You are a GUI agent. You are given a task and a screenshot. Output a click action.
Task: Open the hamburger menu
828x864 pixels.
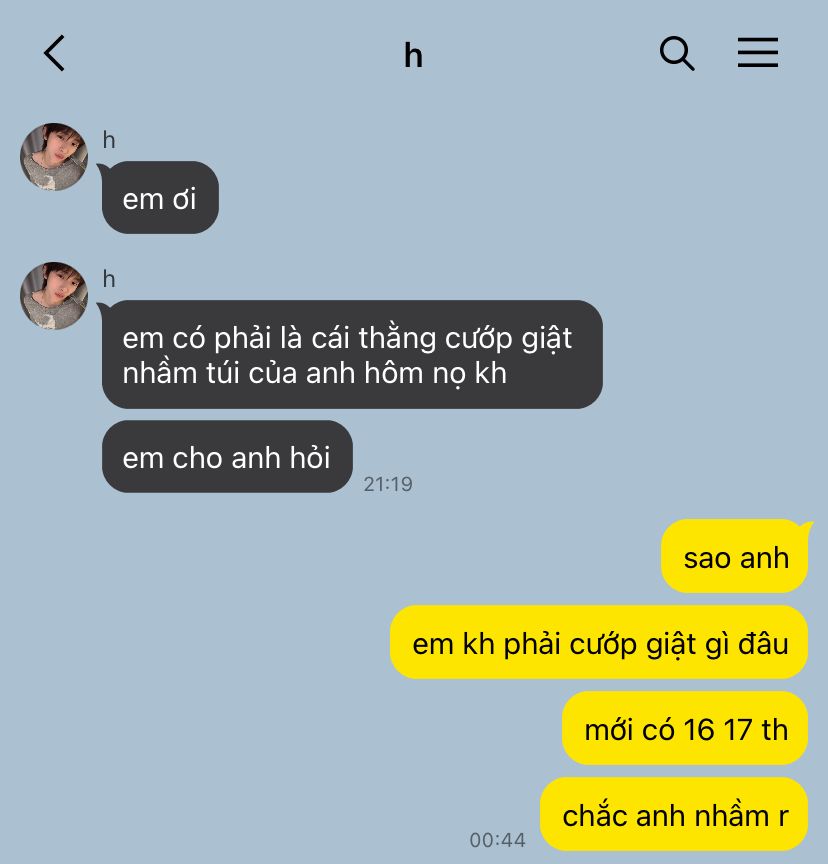click(758, 53)
